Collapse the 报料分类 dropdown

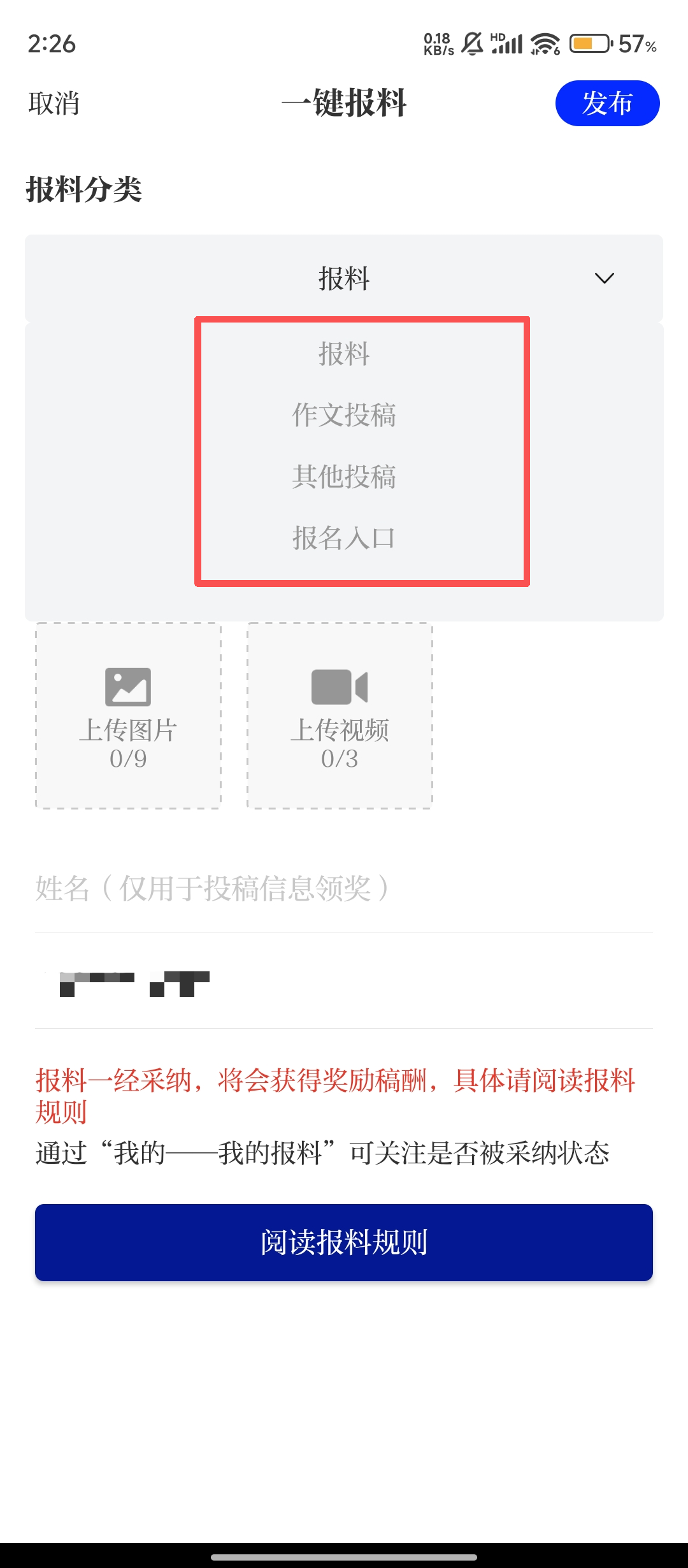coord(603,278)
